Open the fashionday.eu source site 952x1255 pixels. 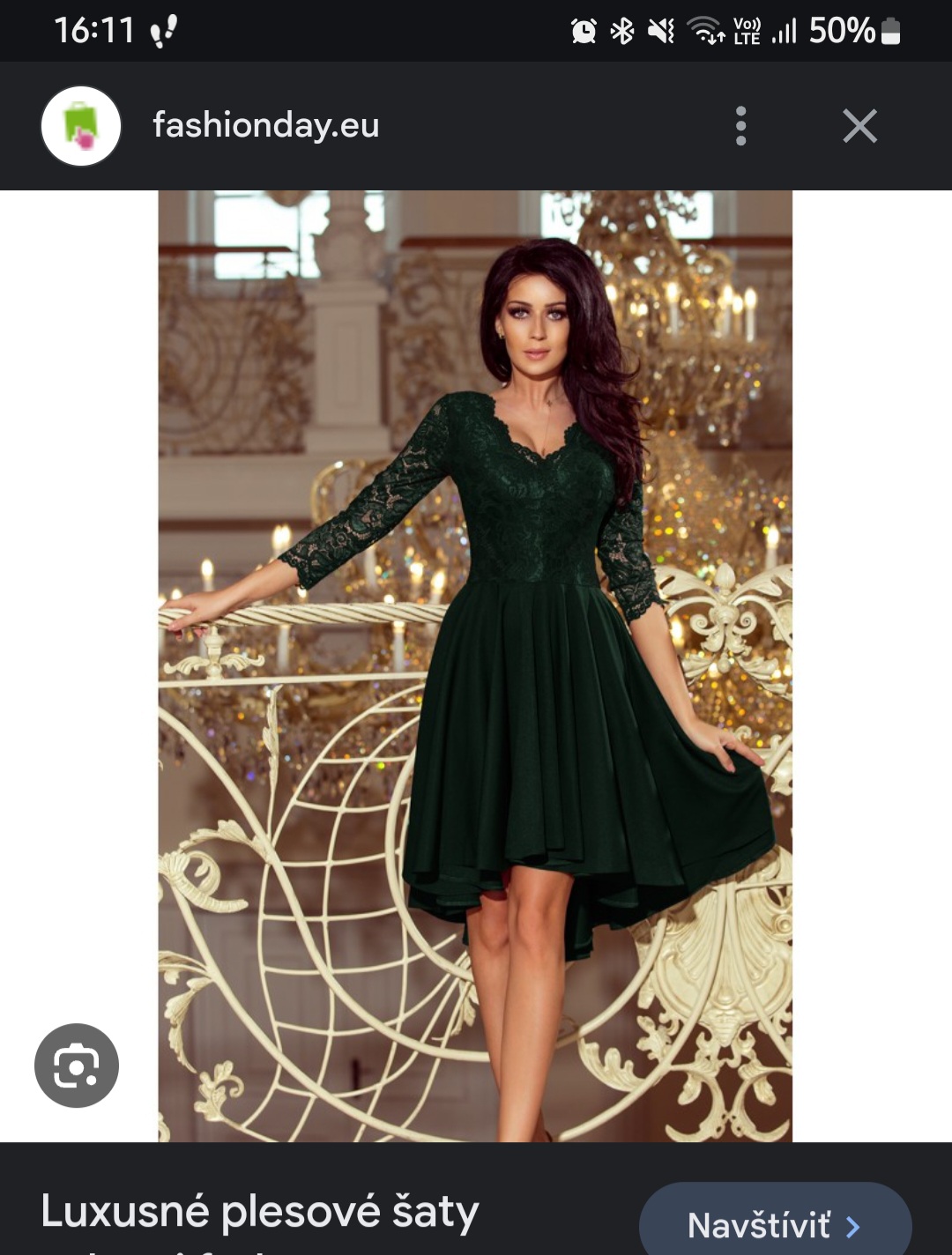point(265,125)
